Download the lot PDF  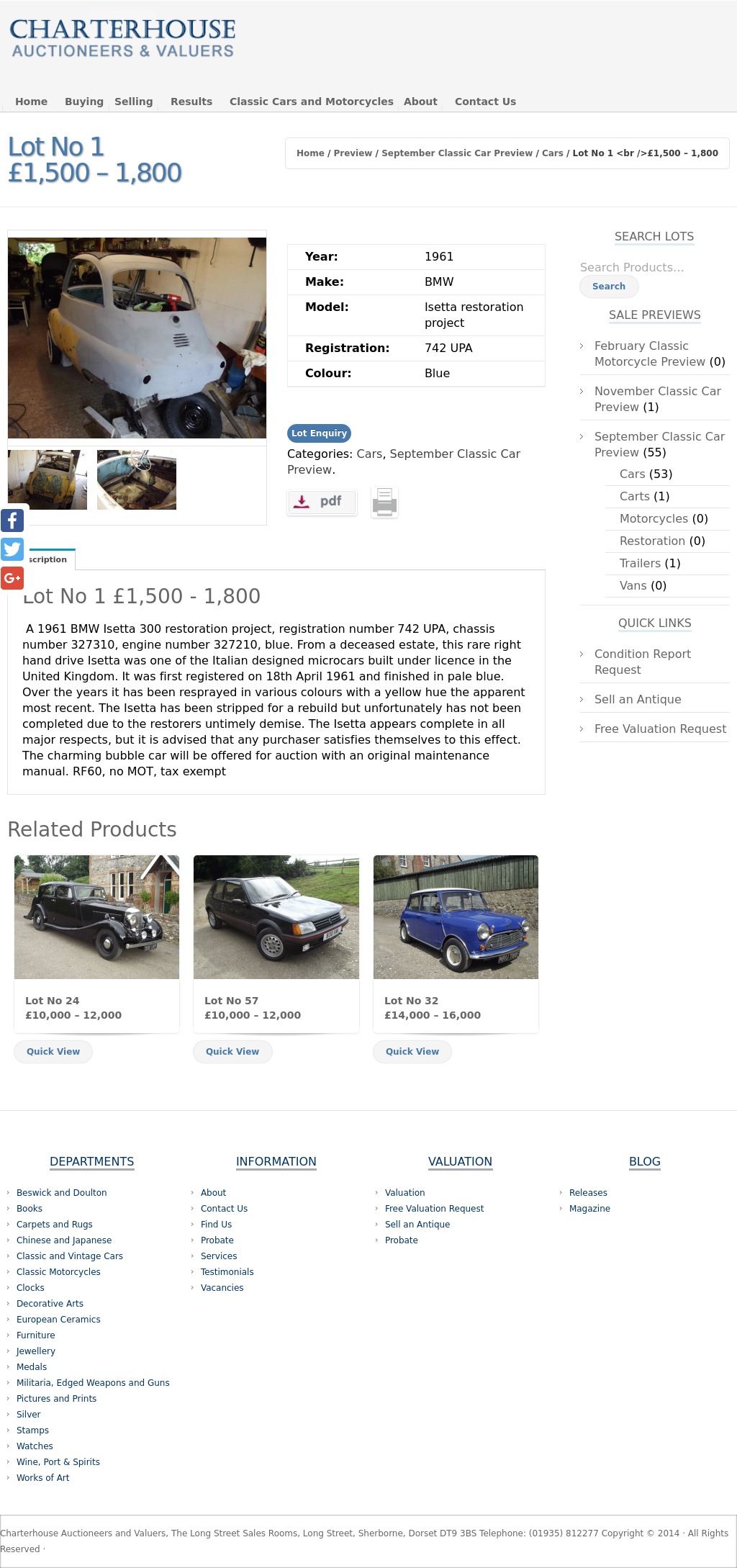322,502
